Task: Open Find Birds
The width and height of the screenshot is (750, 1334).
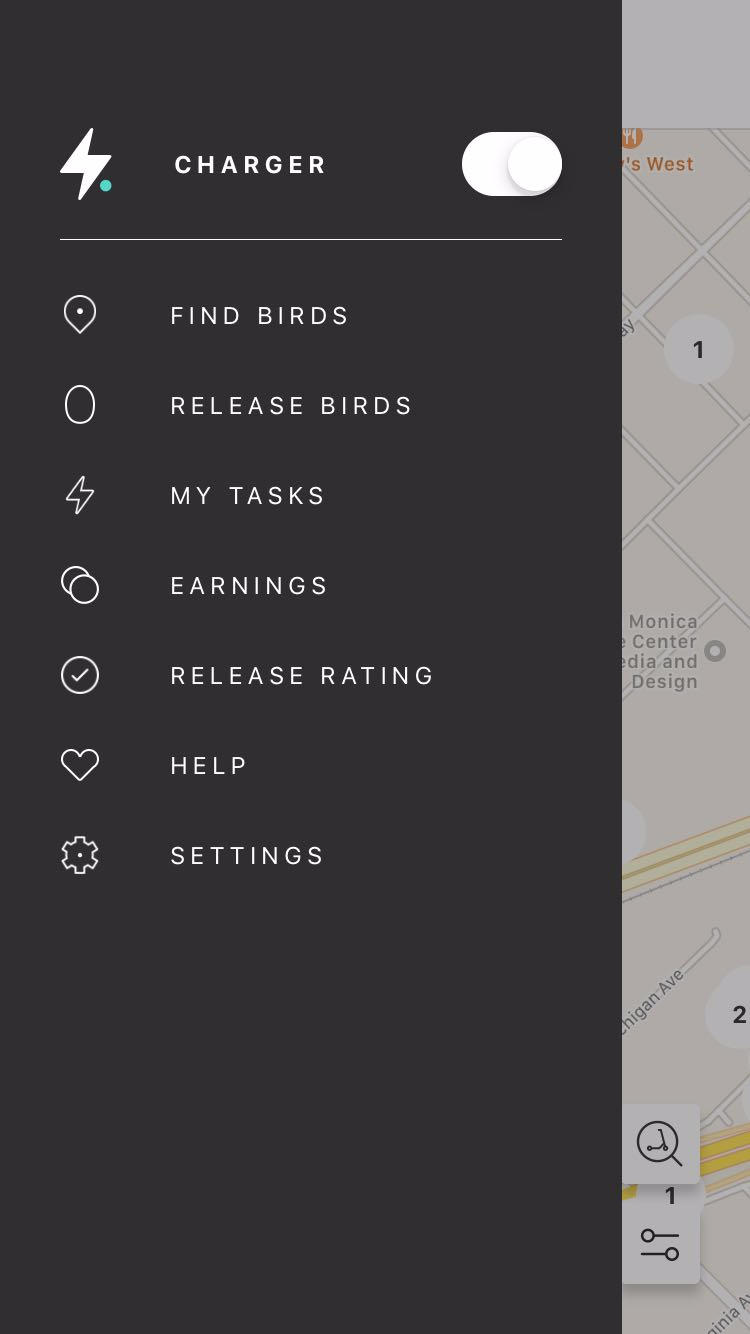Action: [x=310, y=316]
